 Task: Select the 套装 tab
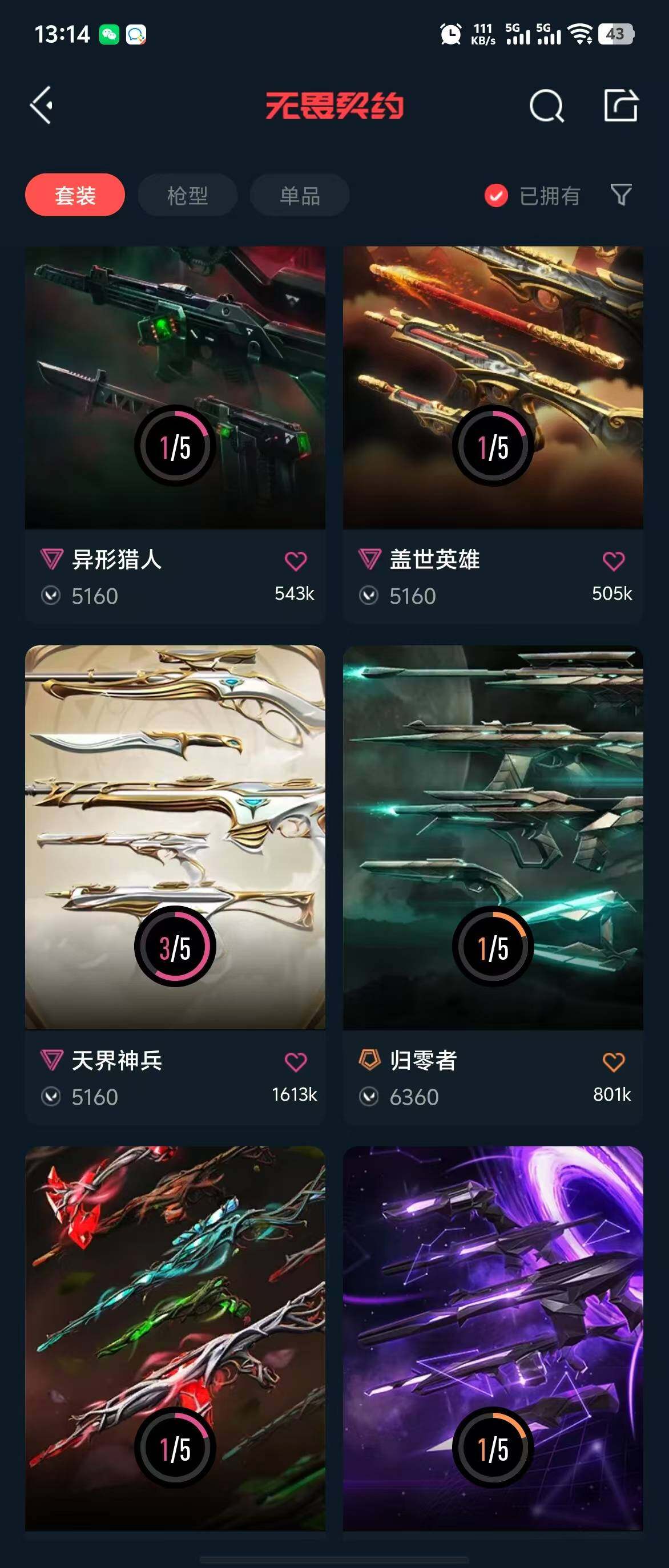tap(75, 195)
